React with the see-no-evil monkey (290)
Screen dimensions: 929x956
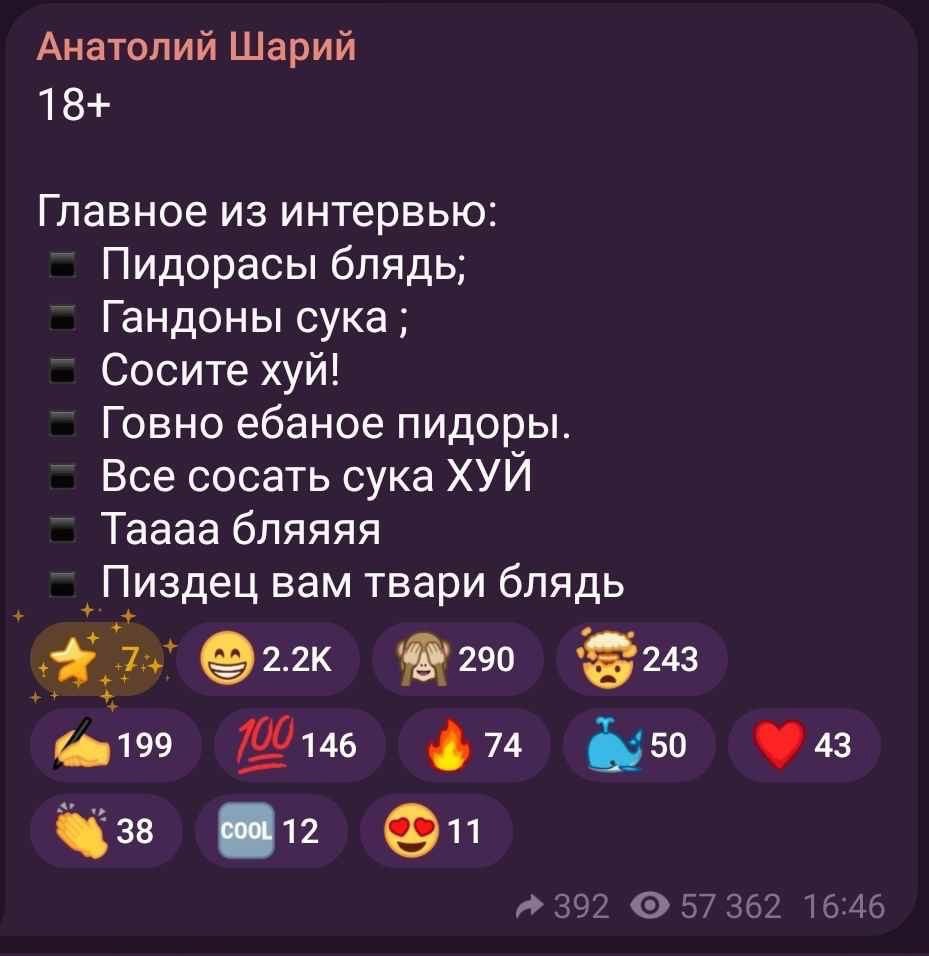click(x=455, y=659)
